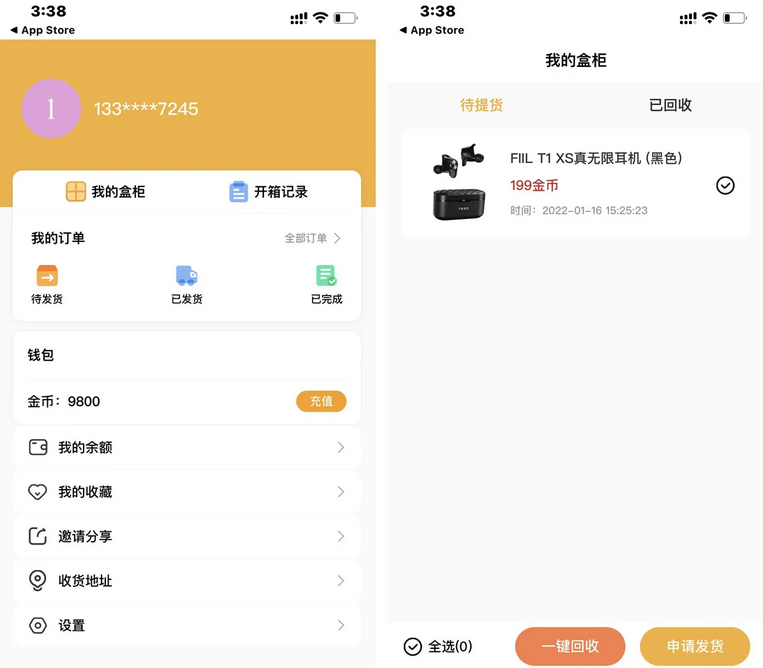Open 收货地址 row

pyautogui.click(x=187, y=581)
